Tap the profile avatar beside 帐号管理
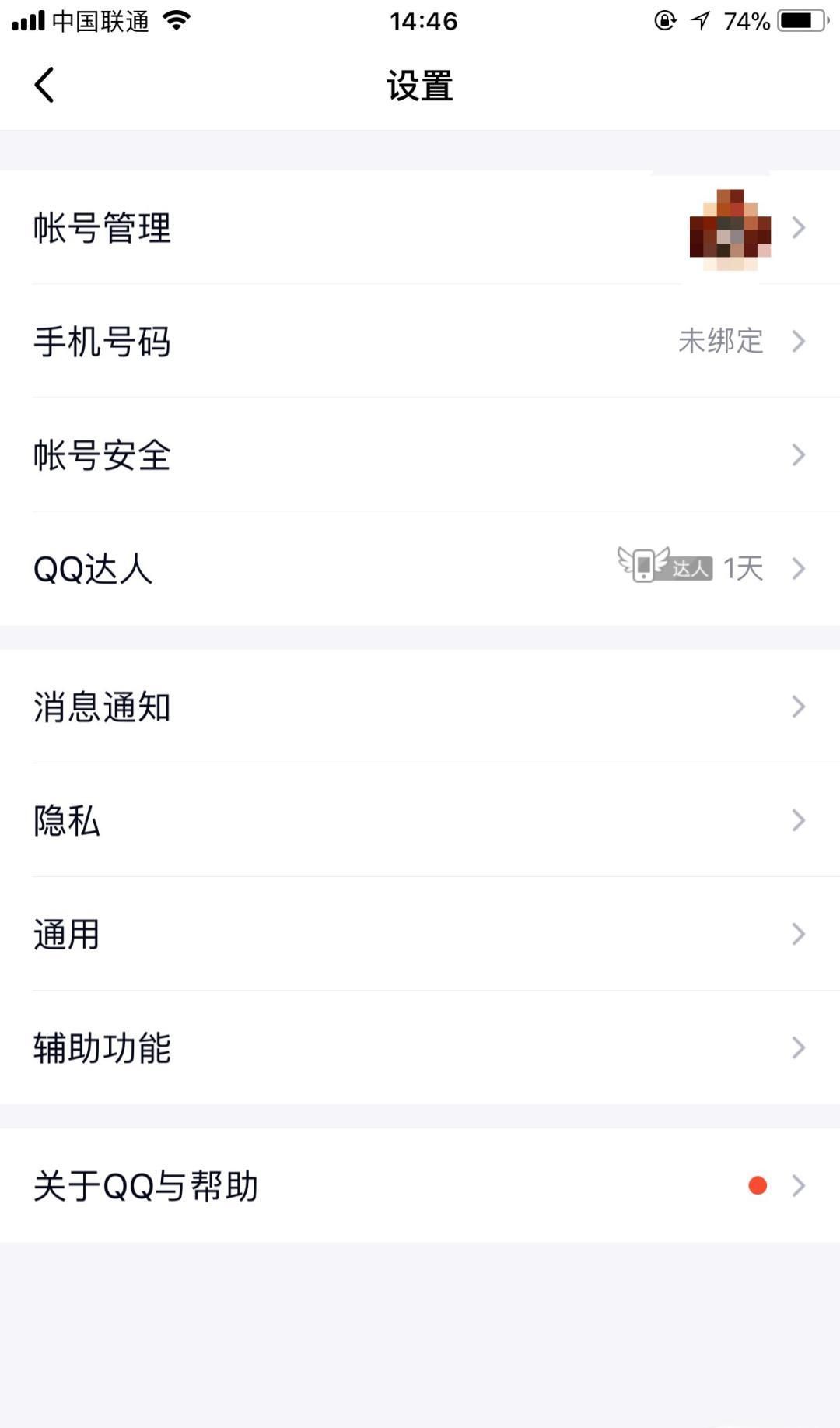Image resolution: width=840 pixels, height=1428 pixels. [x=730, y=226]
